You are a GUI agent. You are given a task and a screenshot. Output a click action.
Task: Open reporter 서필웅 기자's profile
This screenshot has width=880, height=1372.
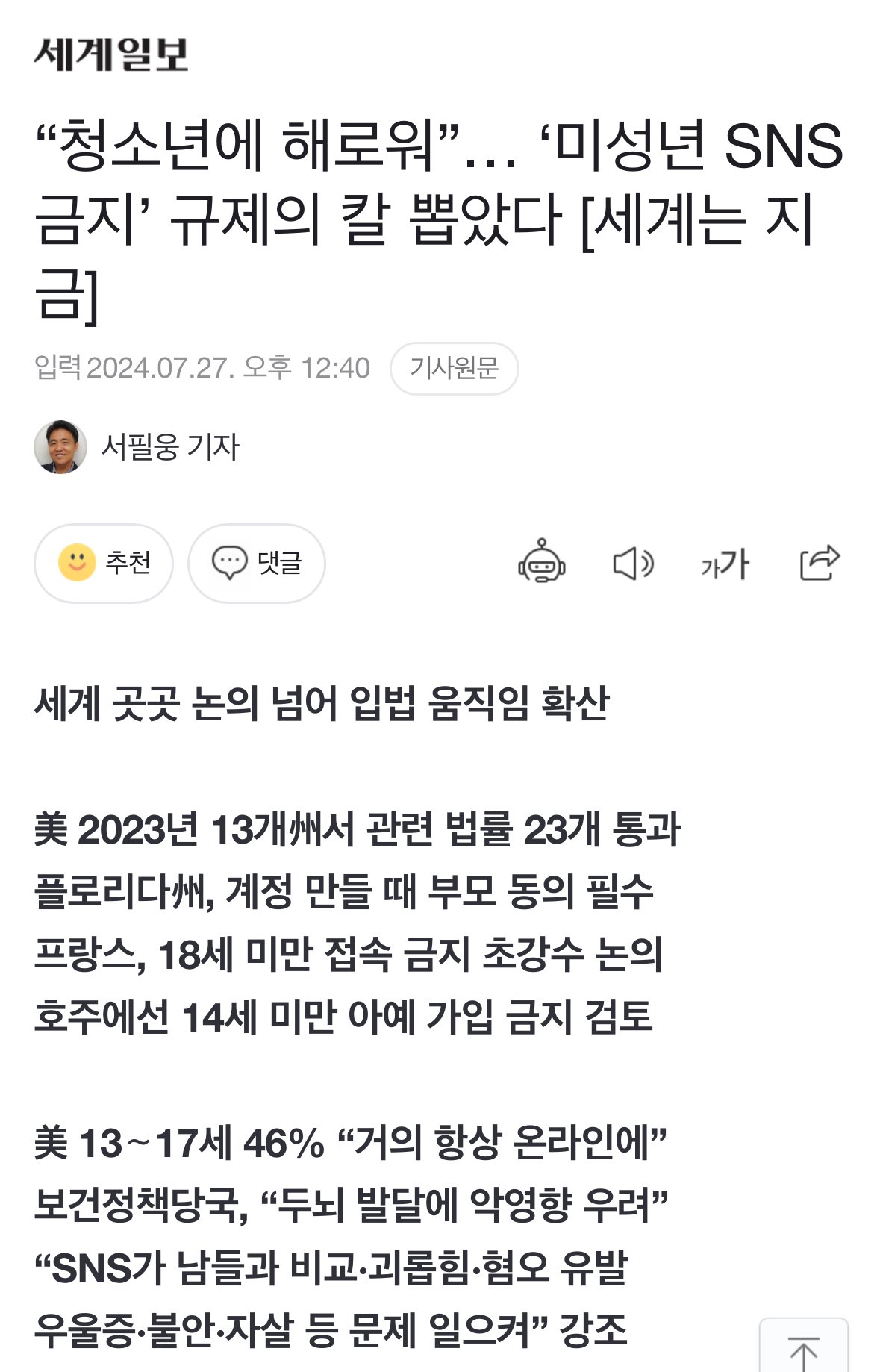pyautogui.click(x=169, y=447)
